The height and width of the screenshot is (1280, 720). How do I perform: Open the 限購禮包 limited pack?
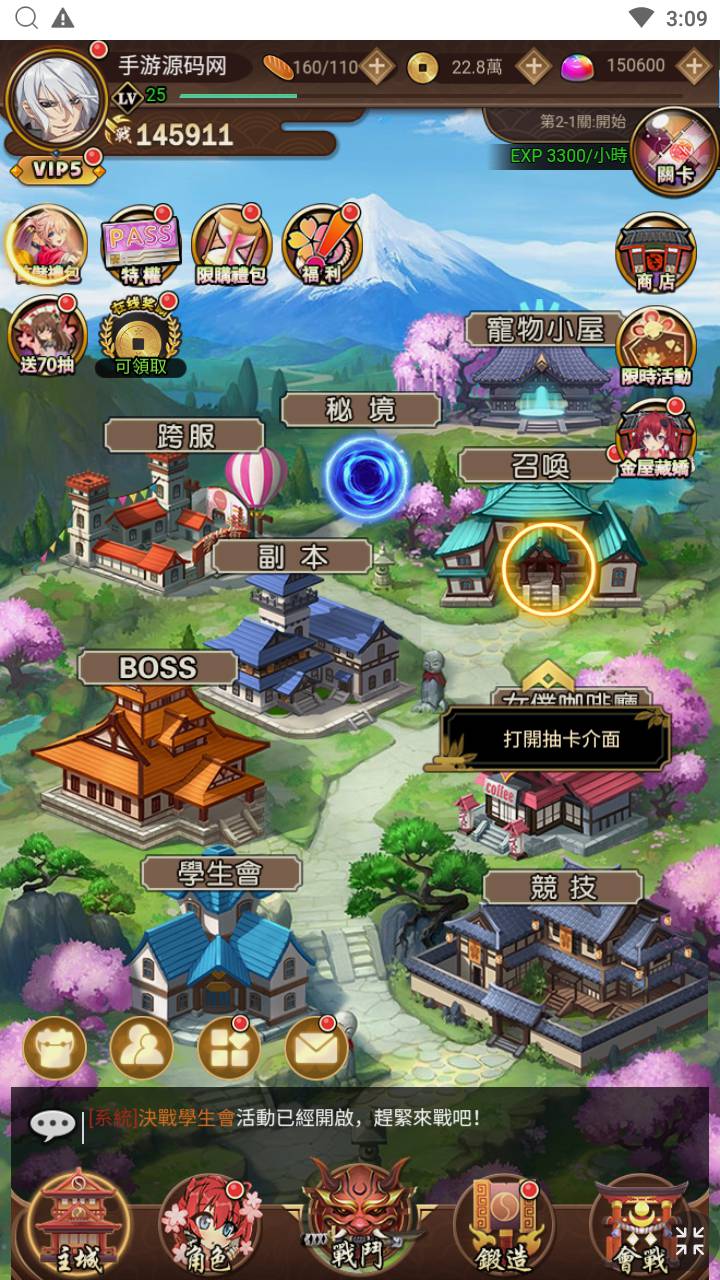230,245
